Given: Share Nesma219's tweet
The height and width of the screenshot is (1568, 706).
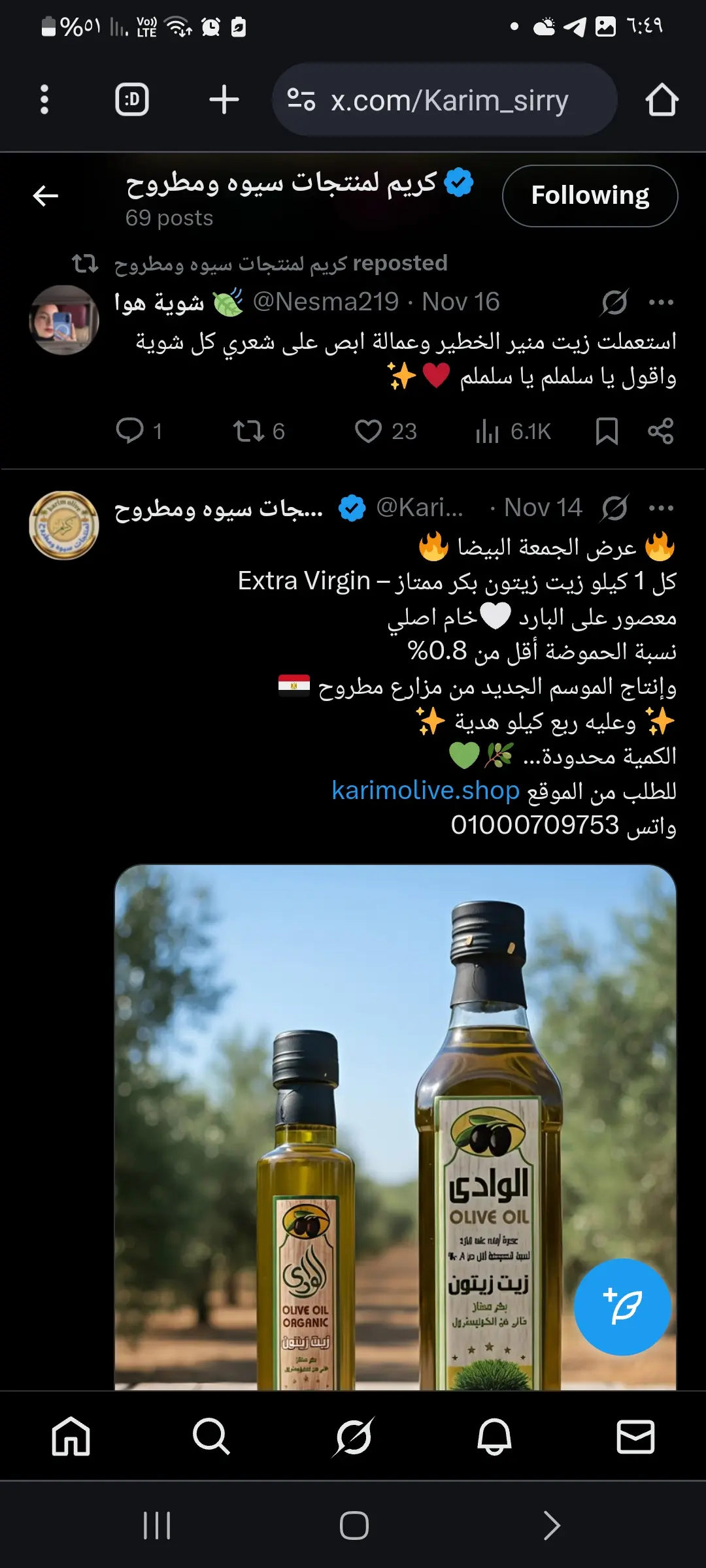Looking at the screenshot, I should 662,431.
